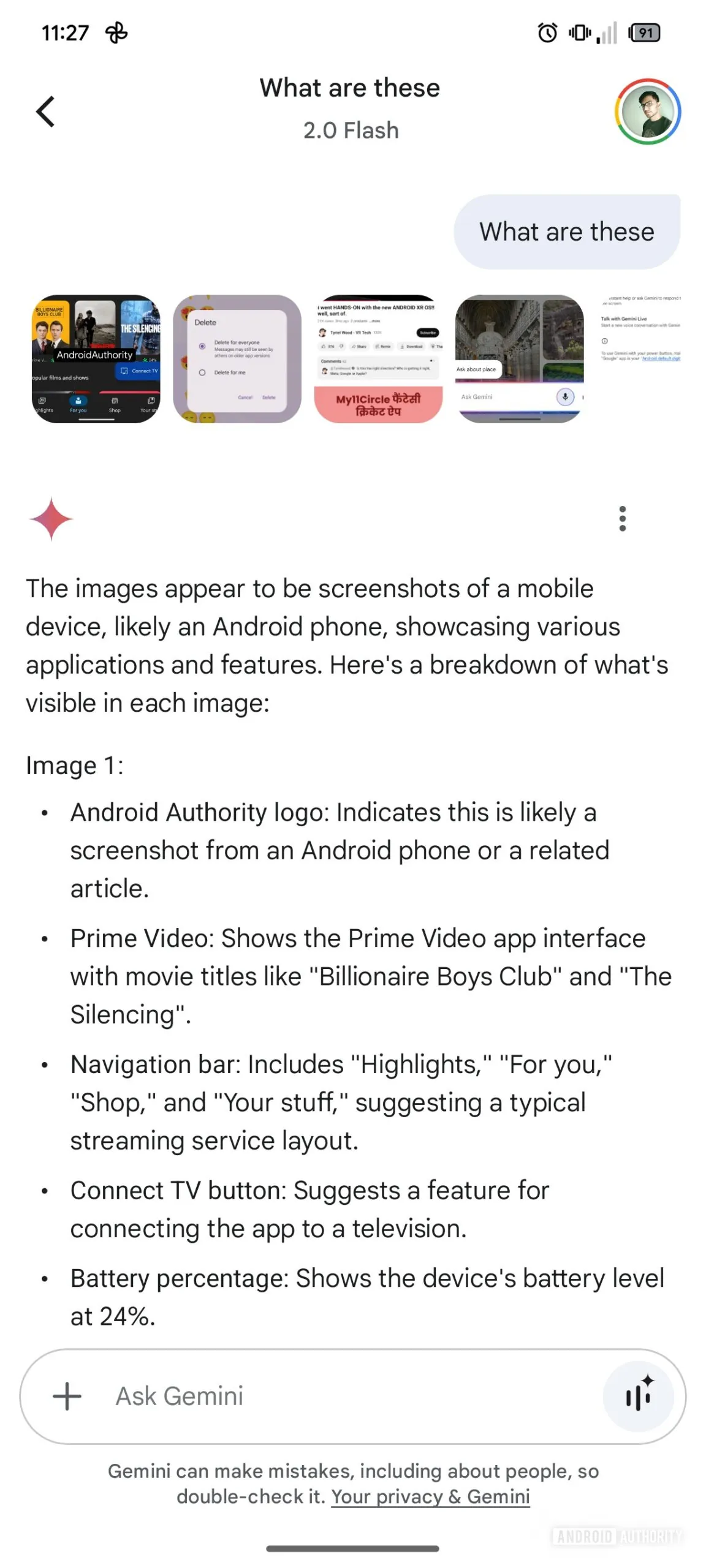Screen dimensions: 706x1568
Task: Open the Your privacy & Gemini link
Action: coord(430,1496)
